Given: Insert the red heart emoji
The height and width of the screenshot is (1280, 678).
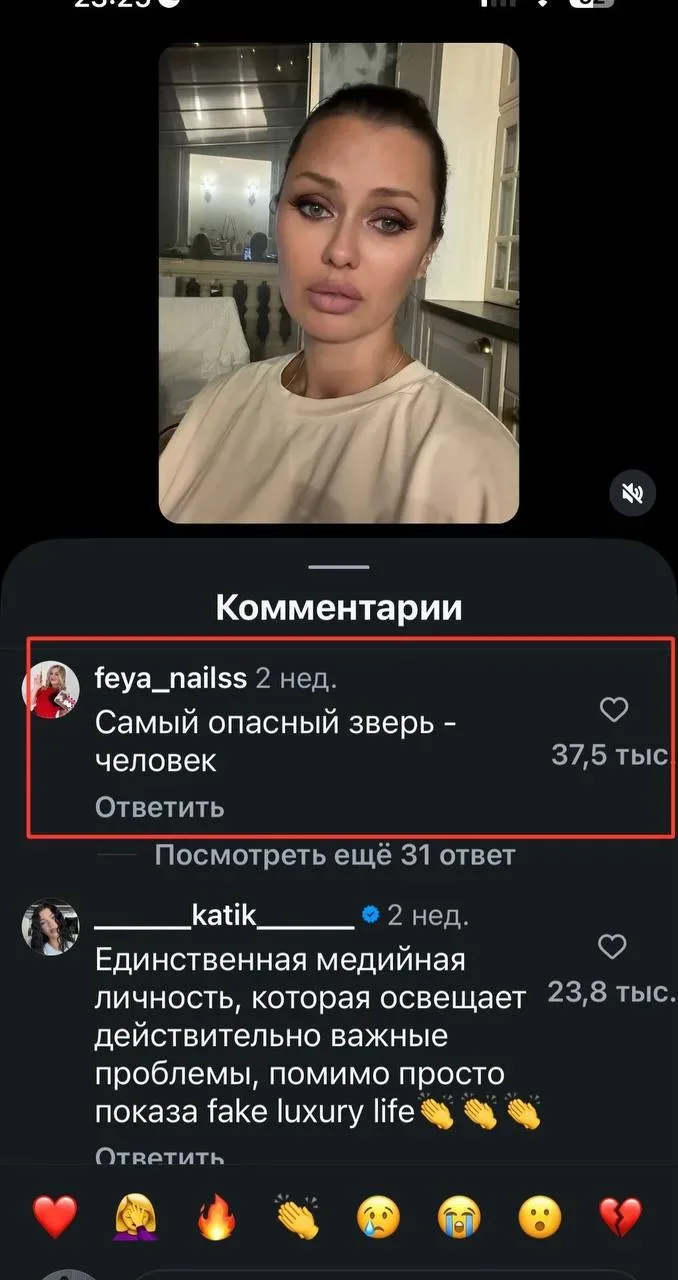Looking at the screenshot, I should (55, 1217).
